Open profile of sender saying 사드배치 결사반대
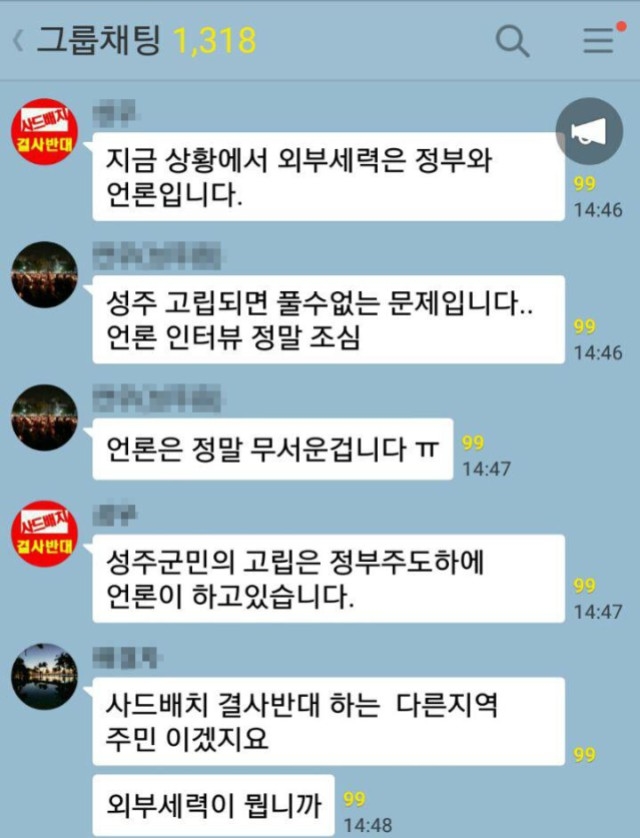Image resolution: width=640 pixels, height=838 pixels. click(44, 676)
